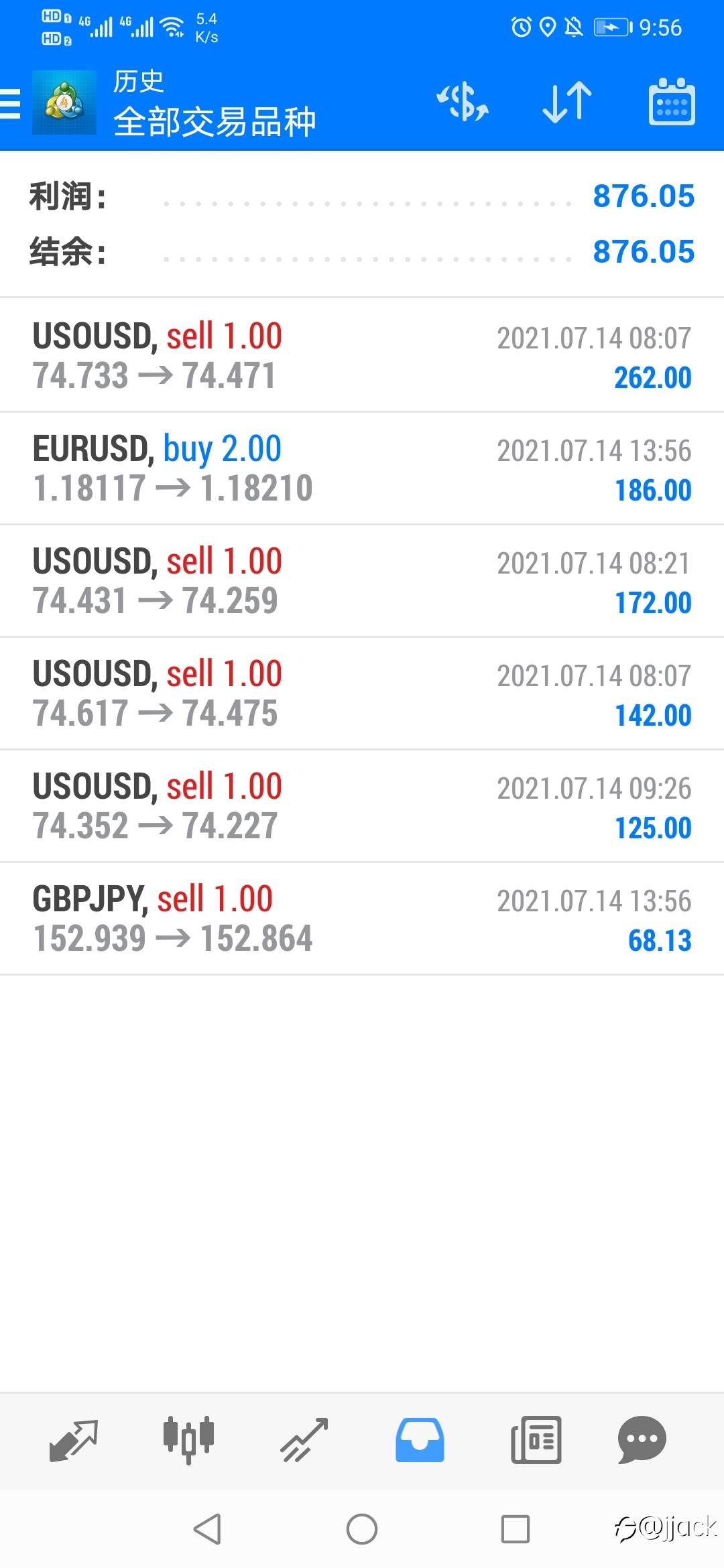Switch to the Quotes tab
The image size is (724, 1568).
click(74, 1440)
